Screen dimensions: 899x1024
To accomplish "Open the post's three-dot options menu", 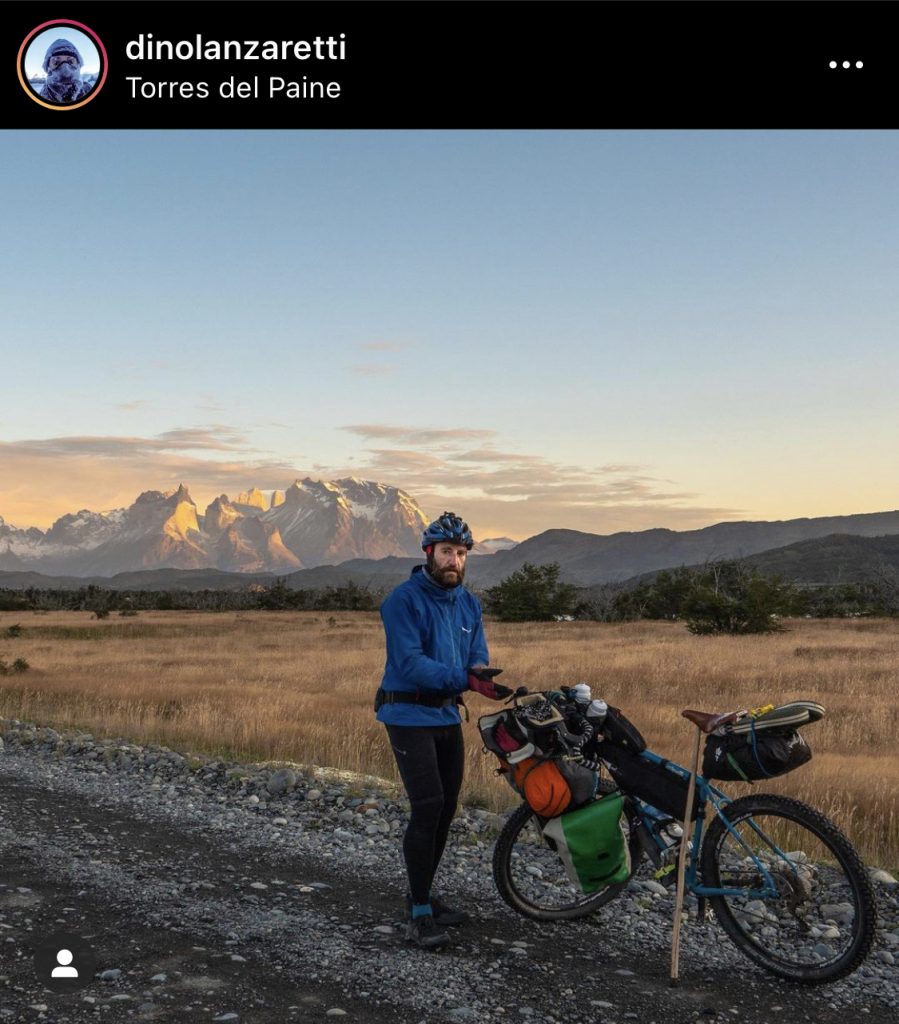I will tap(845, 65).
